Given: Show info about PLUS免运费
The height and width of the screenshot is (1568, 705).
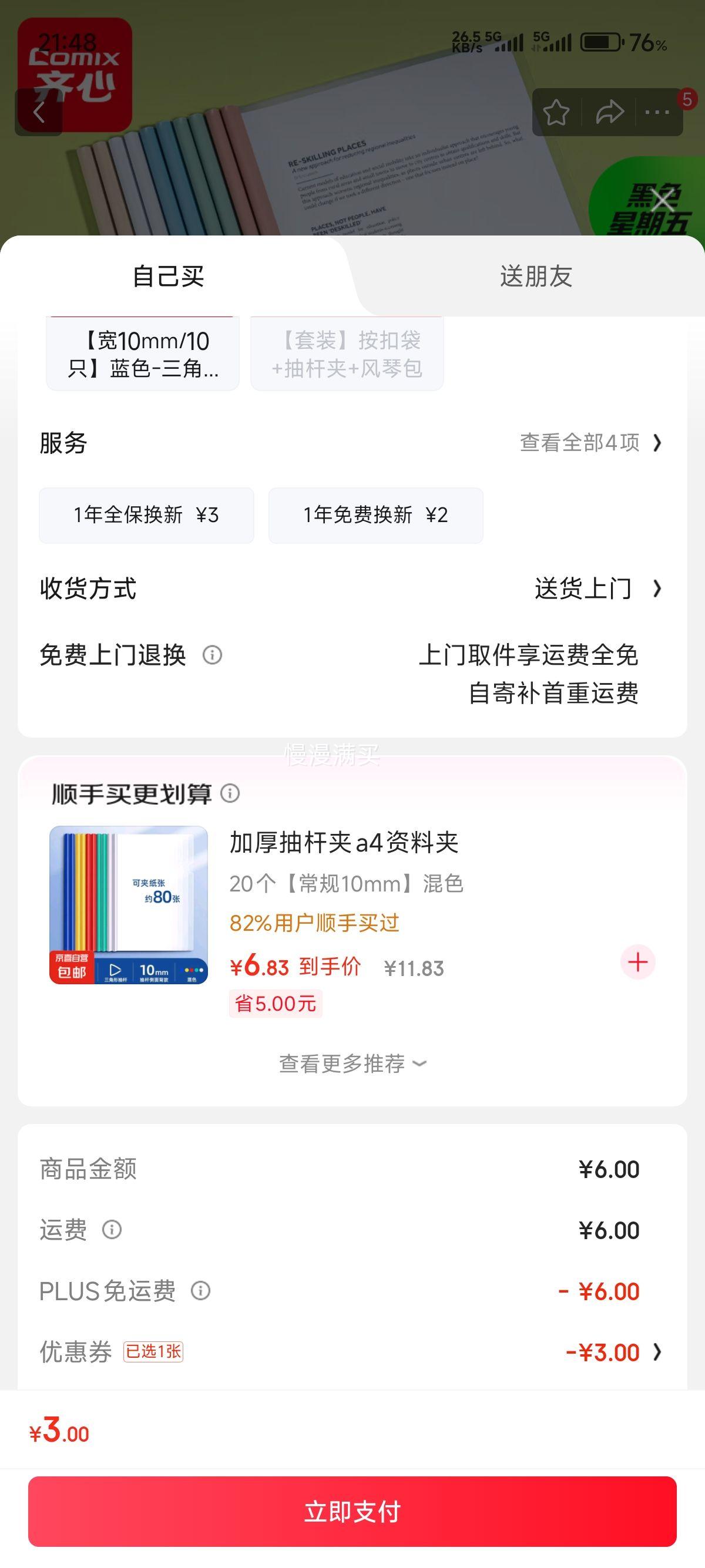Looking at the screenshot, I should [x=200, y=1290].
